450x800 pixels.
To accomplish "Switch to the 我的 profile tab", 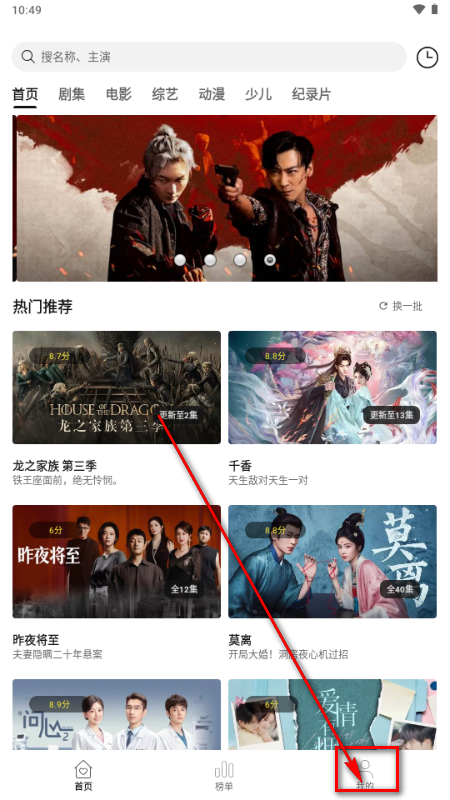I will coord(365,776).
